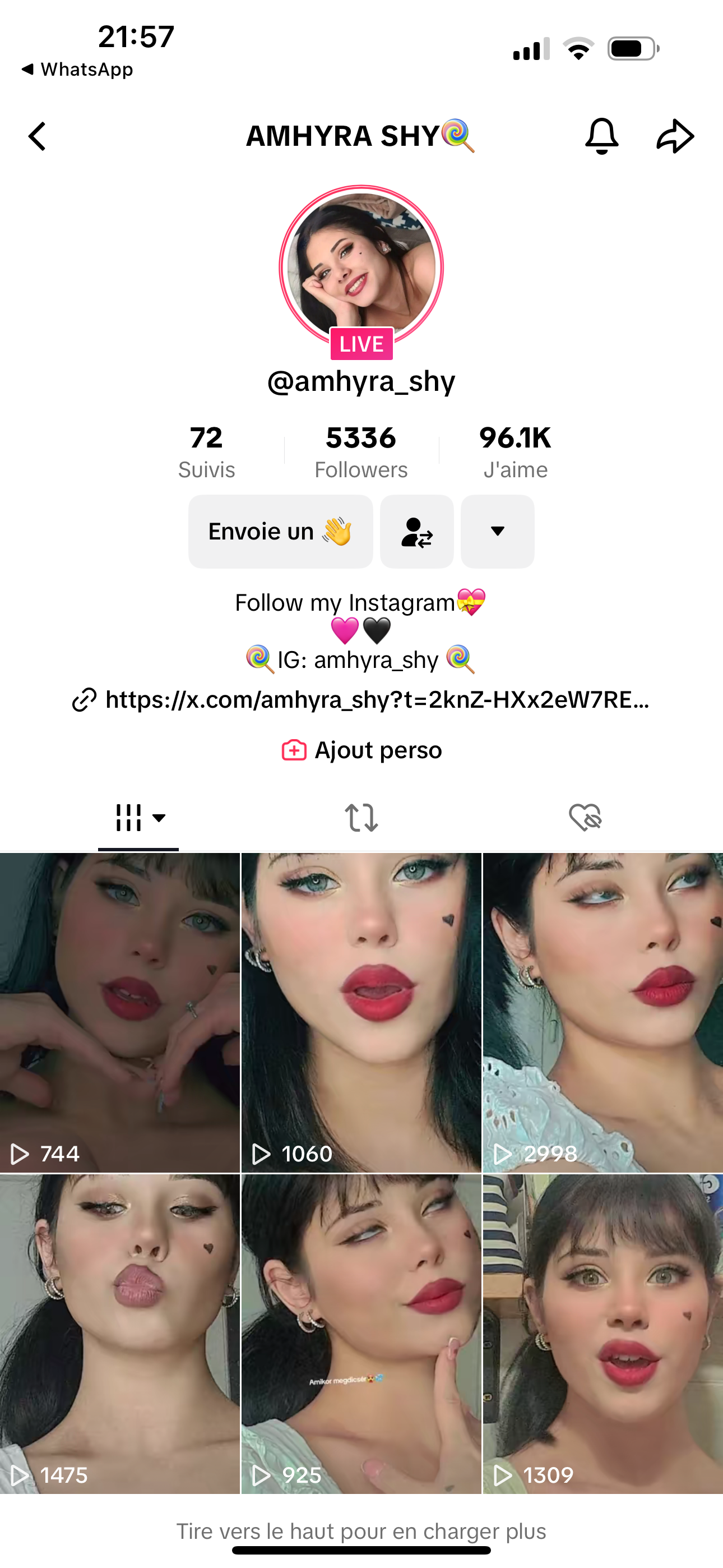Screen dimensions: 723x1568
Task: Play the video with 1060 views
Action: pyautogui.click(x=361, y=1012)
